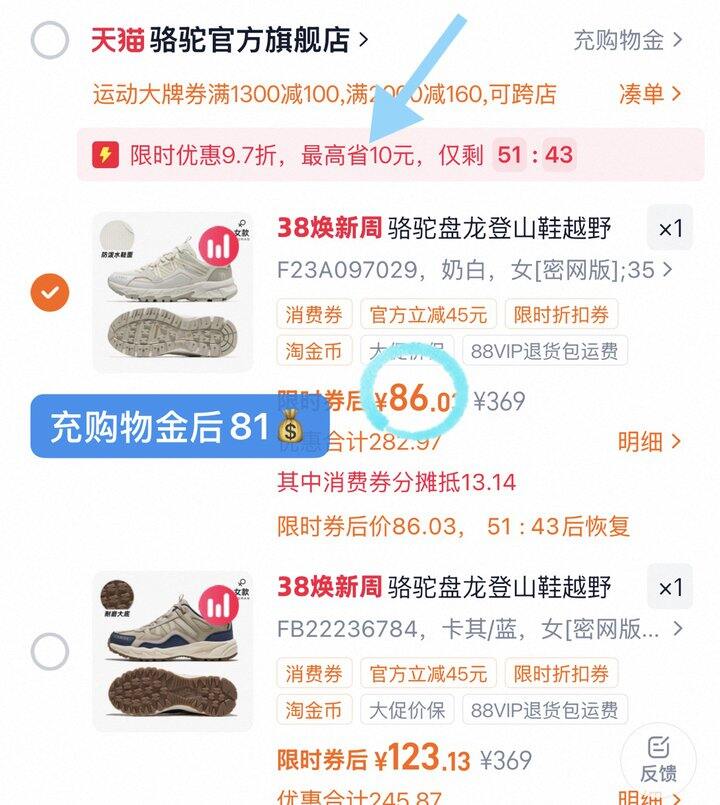Open the 奶白 shoe product image
Viewport: 720px width, 805px height.
coord(172,288)
